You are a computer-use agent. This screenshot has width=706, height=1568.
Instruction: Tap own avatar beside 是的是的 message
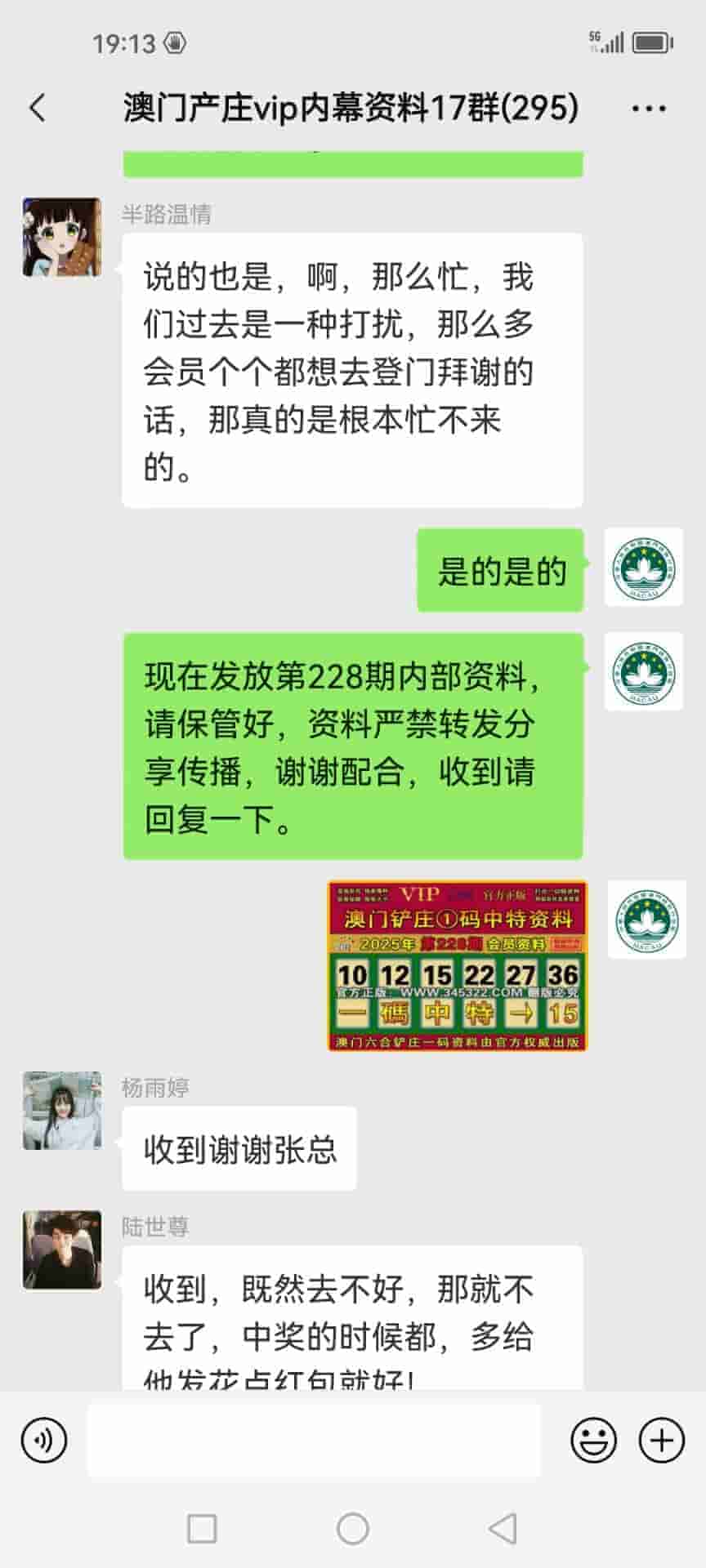click(x=643, y=567)
